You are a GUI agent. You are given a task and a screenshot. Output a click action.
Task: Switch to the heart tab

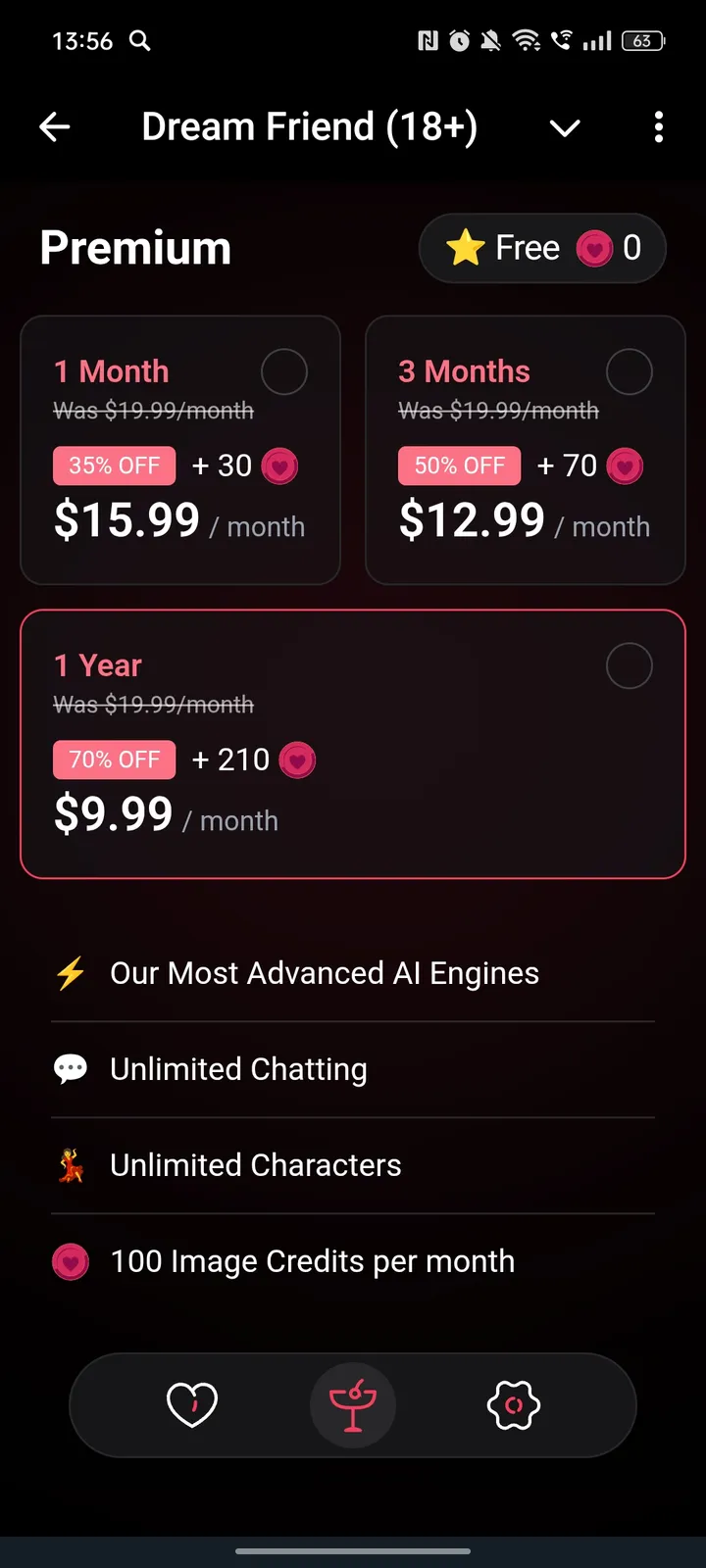tap(192, 1405)
